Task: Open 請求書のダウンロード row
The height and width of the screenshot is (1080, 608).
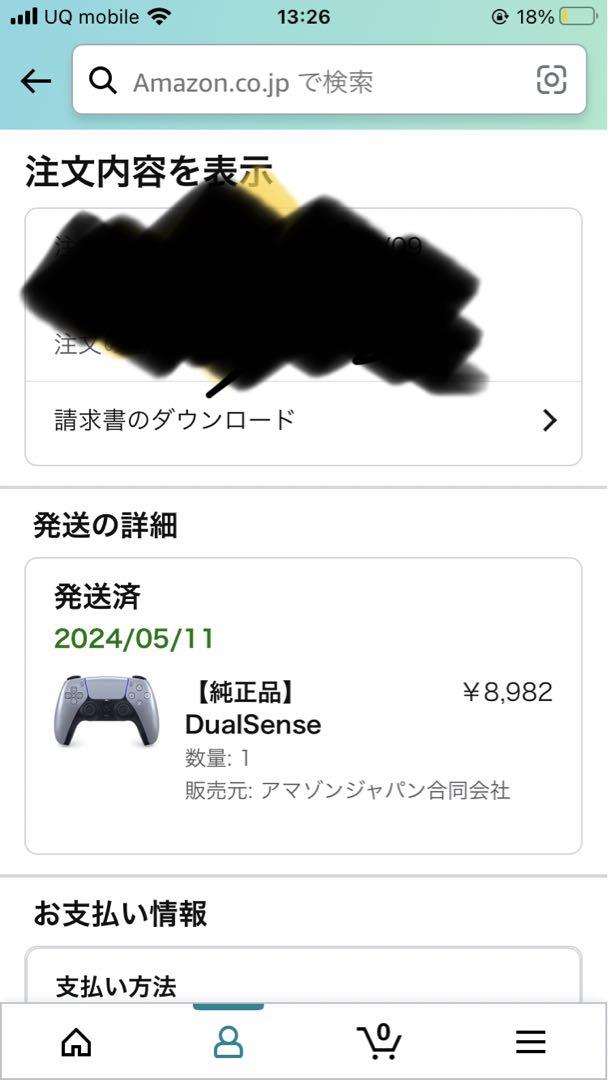Action: [304, 420]
